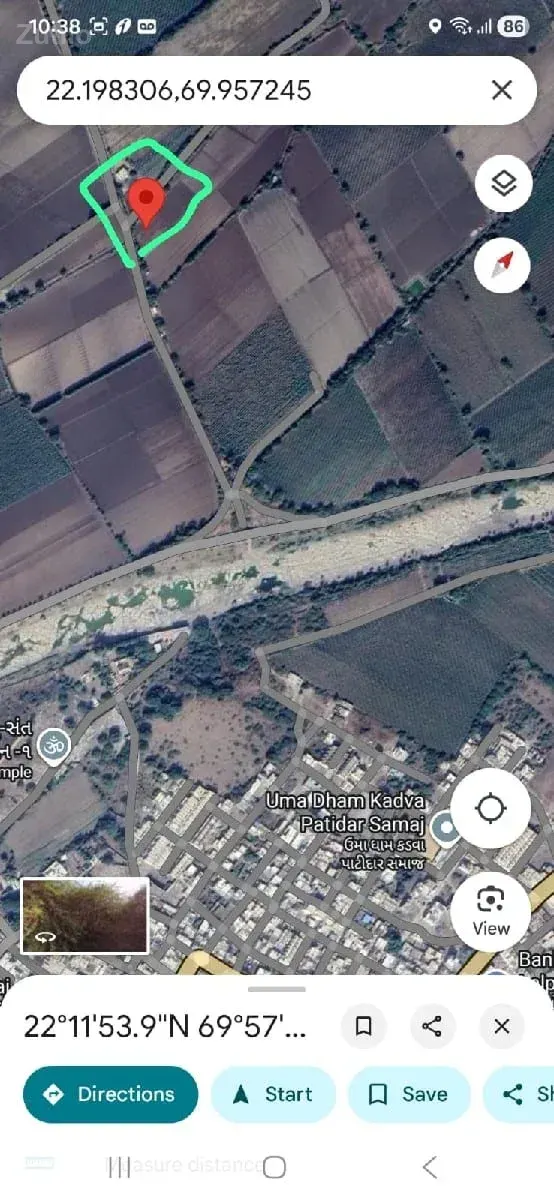Viewport: 554px width, 1200px height.
Task: Share location via header share icon
Action: (433, 1026)
